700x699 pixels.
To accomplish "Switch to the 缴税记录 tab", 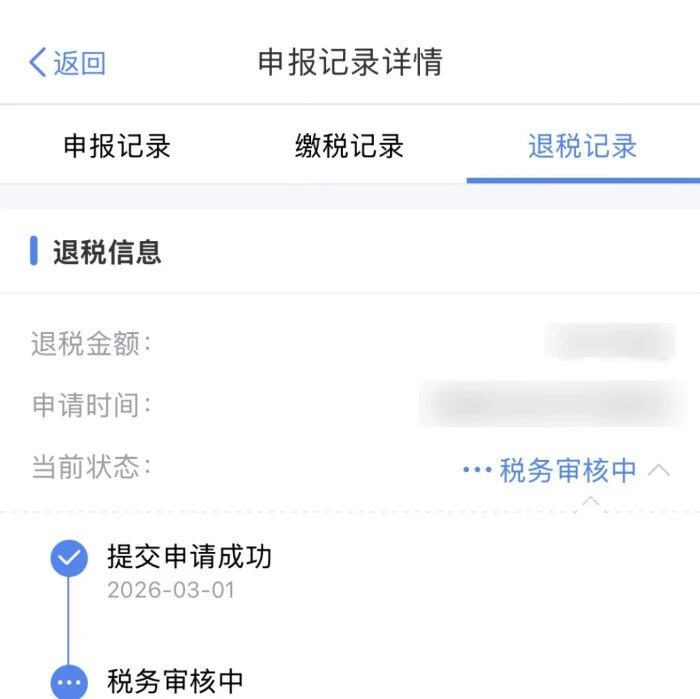I will [350, 146].
